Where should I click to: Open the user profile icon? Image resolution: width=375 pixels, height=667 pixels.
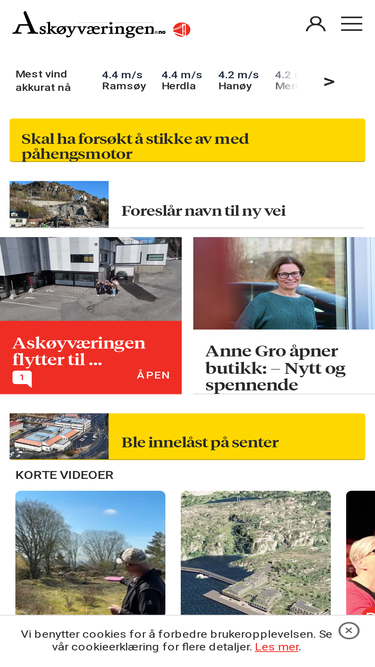click(315, 24)
